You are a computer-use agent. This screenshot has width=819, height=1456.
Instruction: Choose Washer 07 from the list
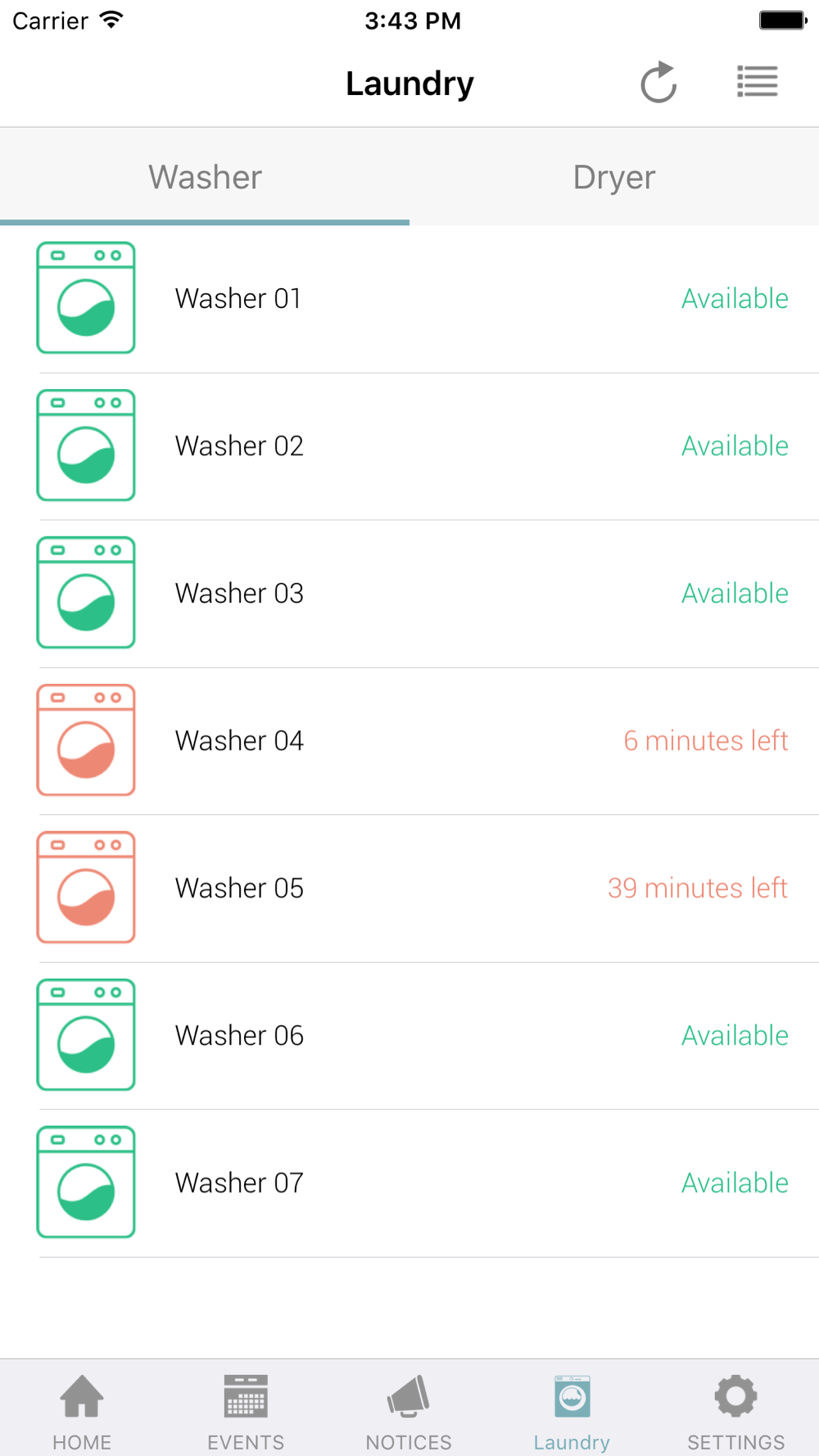[x=409, y=1183]
